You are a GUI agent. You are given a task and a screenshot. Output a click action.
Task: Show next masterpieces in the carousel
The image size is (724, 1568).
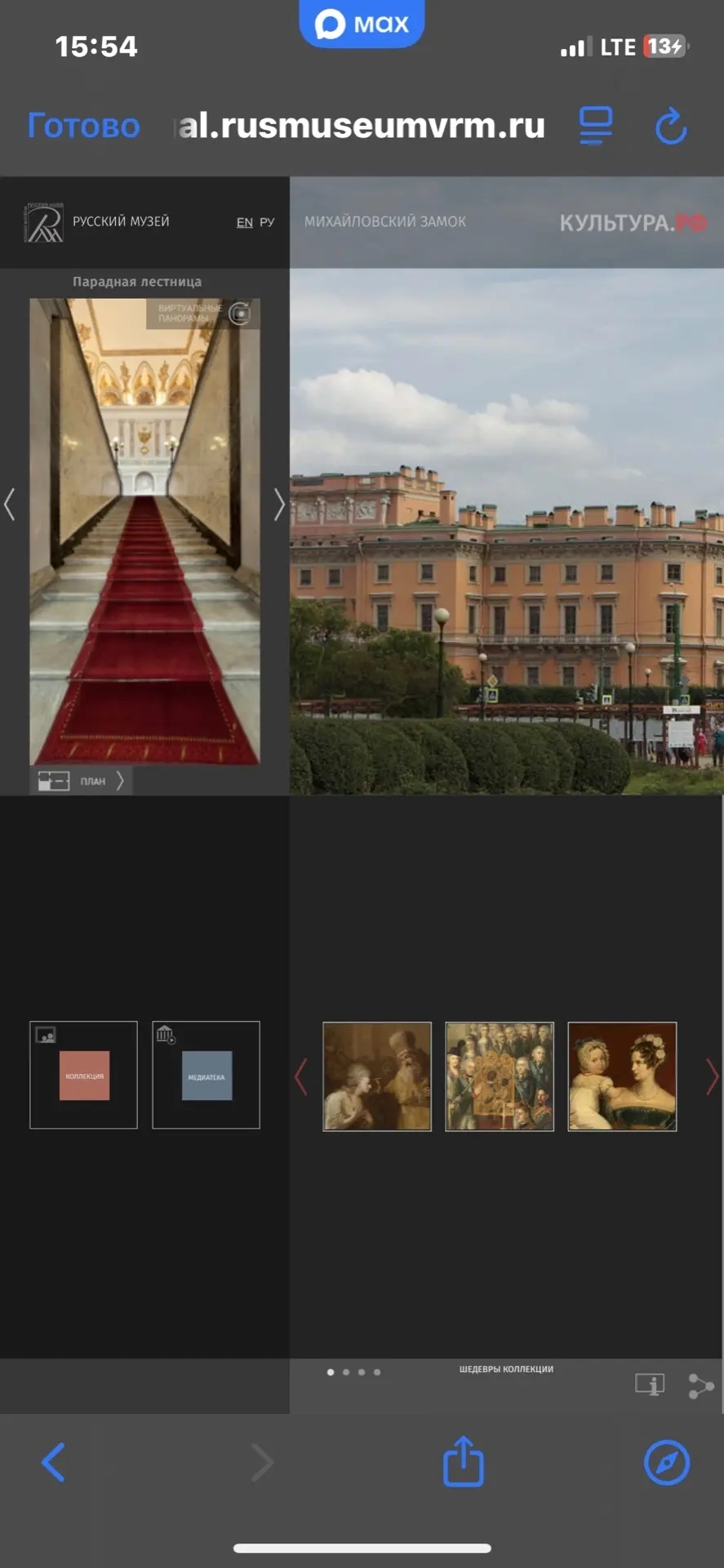[712, 1076]
